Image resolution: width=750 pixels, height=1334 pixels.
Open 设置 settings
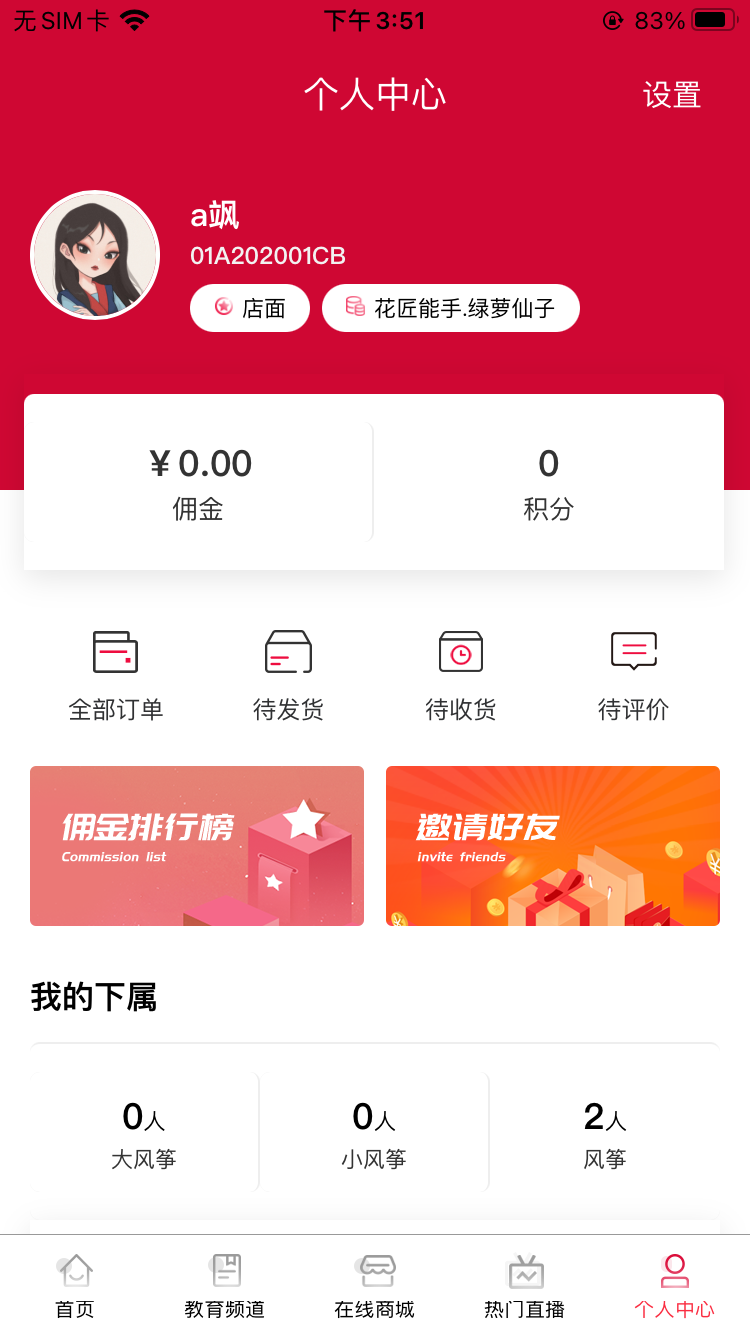point(671,95)
